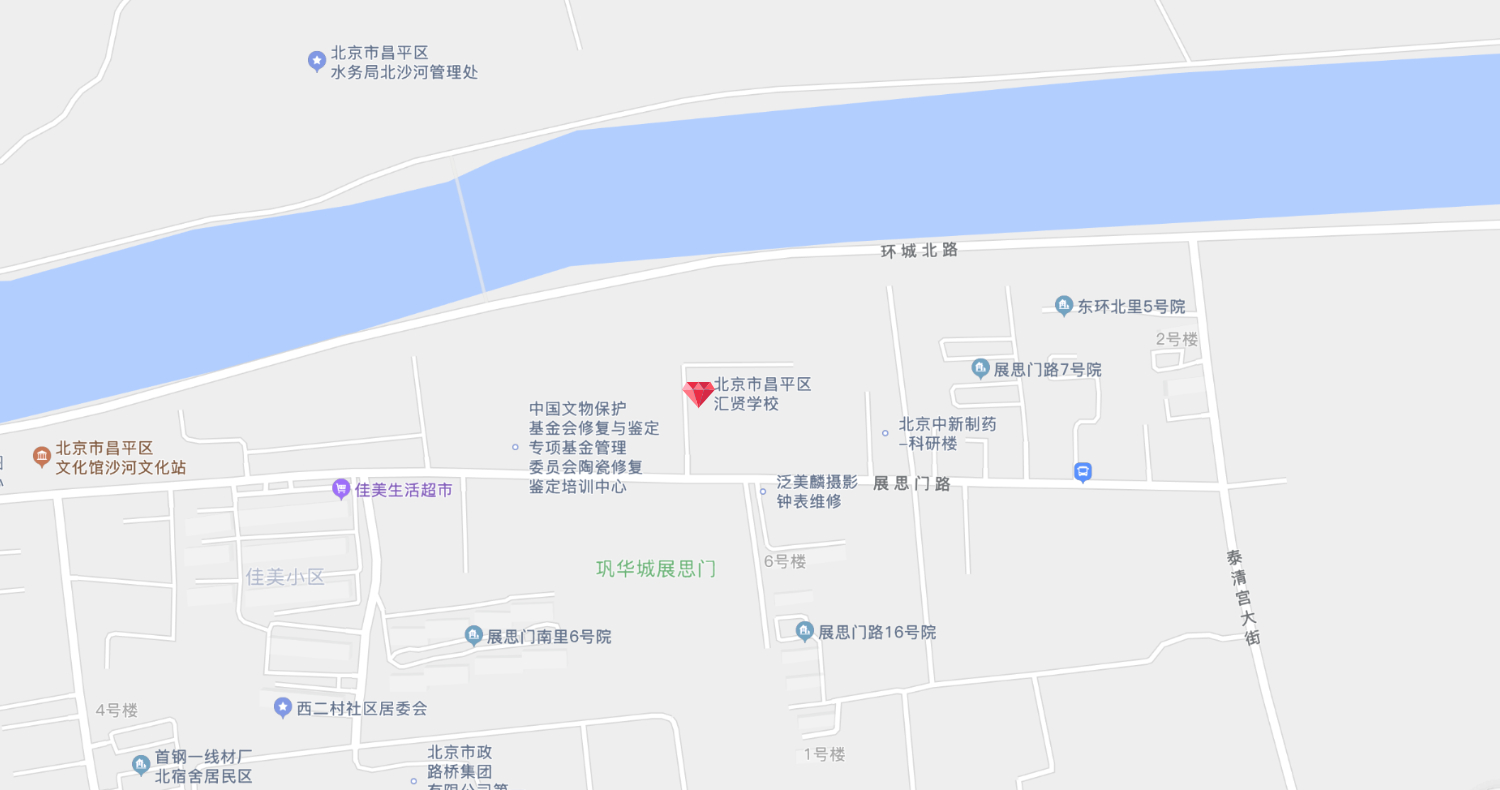This screenshot has height=790, width=1500.
Task: Tap the 首钢一线材厂北宿舍居民区 marker
Action: [141, 765]
